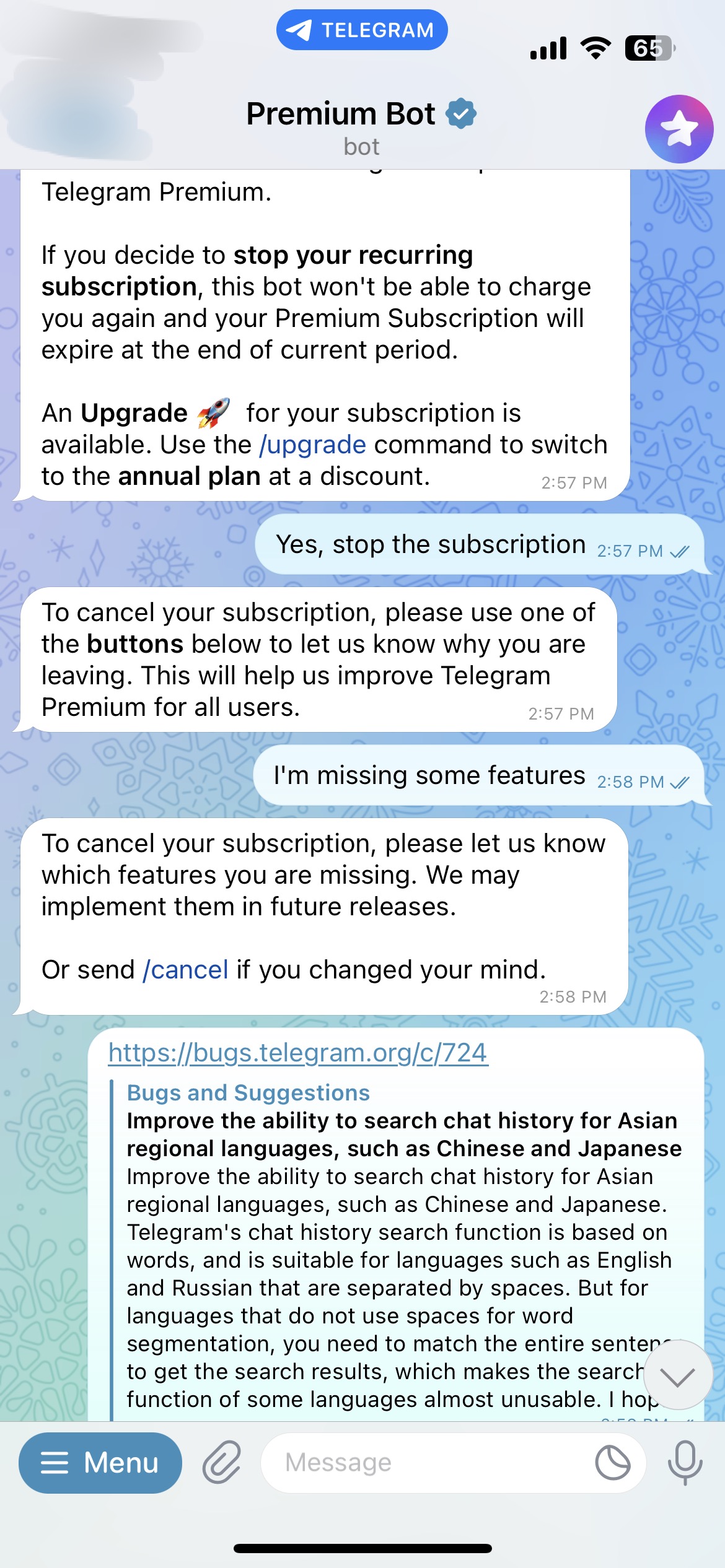Tap the microphone voice message icon
Screen dimensions: 725x1568
click(685, 1463)
